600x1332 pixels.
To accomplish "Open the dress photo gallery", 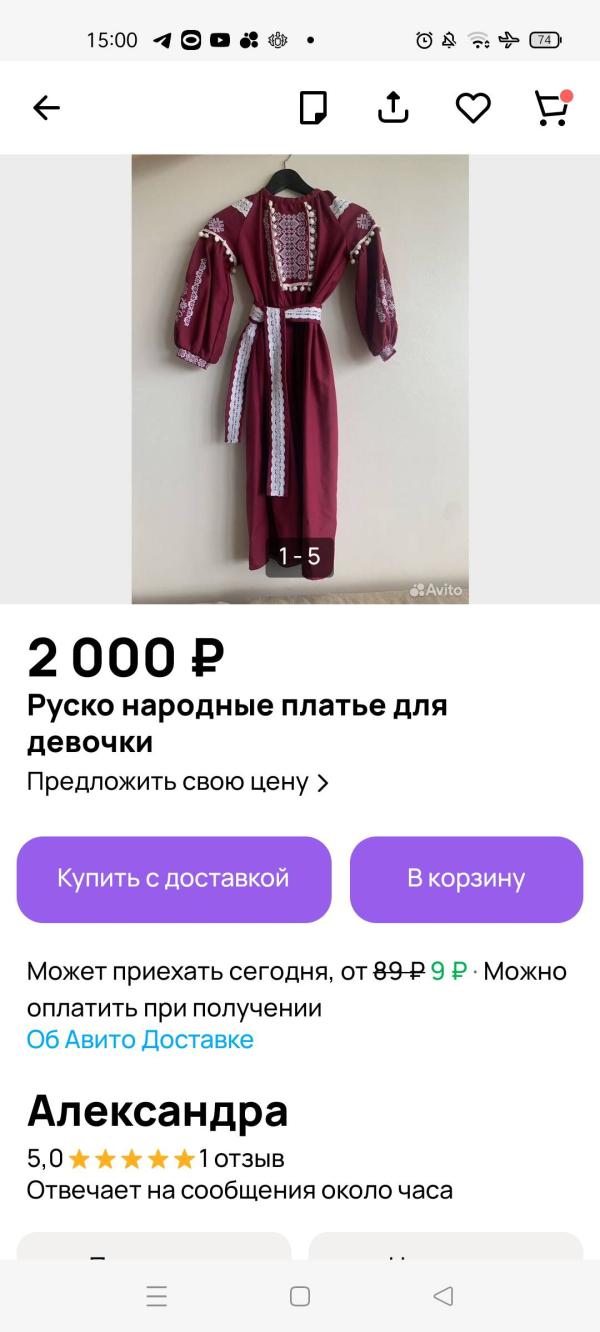I will coord(300,378).
